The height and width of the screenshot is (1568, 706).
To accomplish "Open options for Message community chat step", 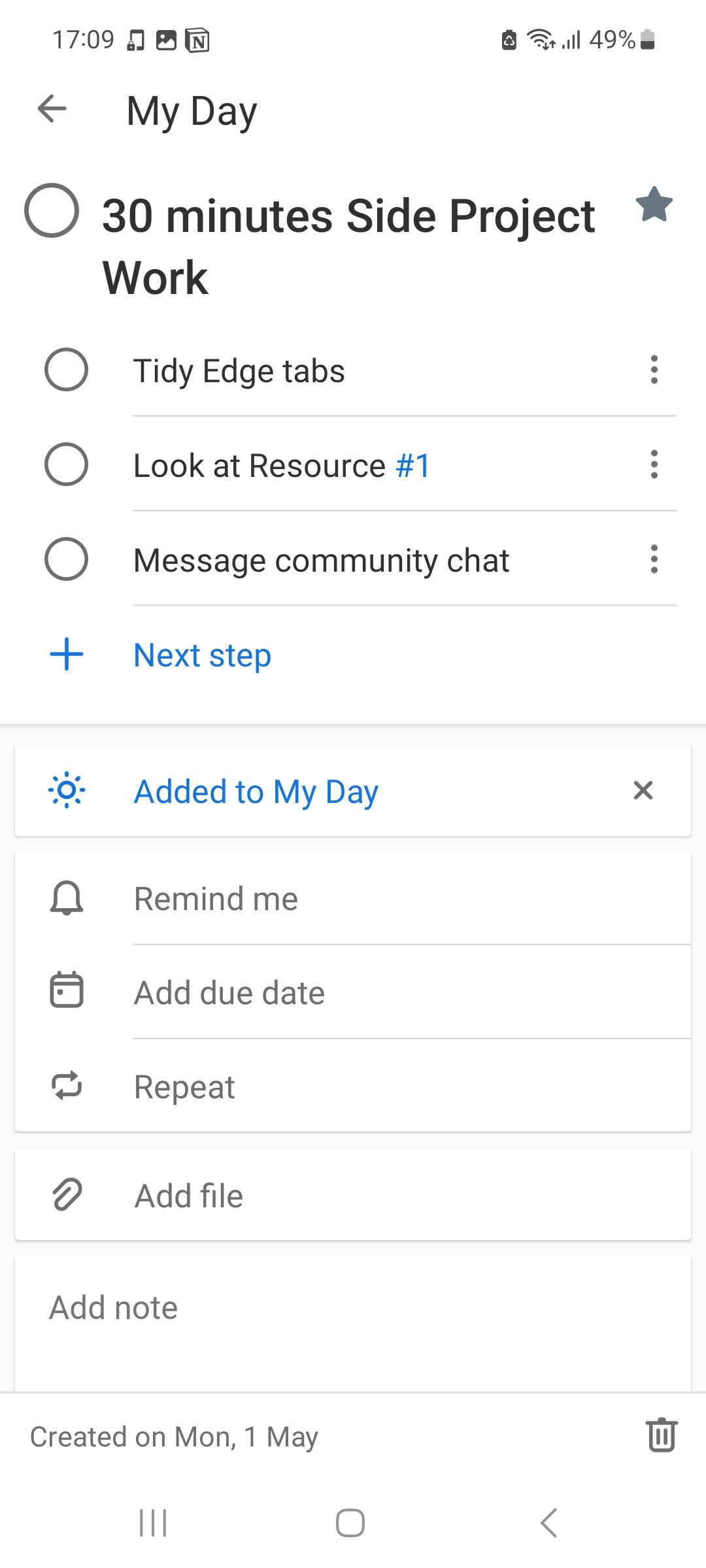I will tap(654, 559).
